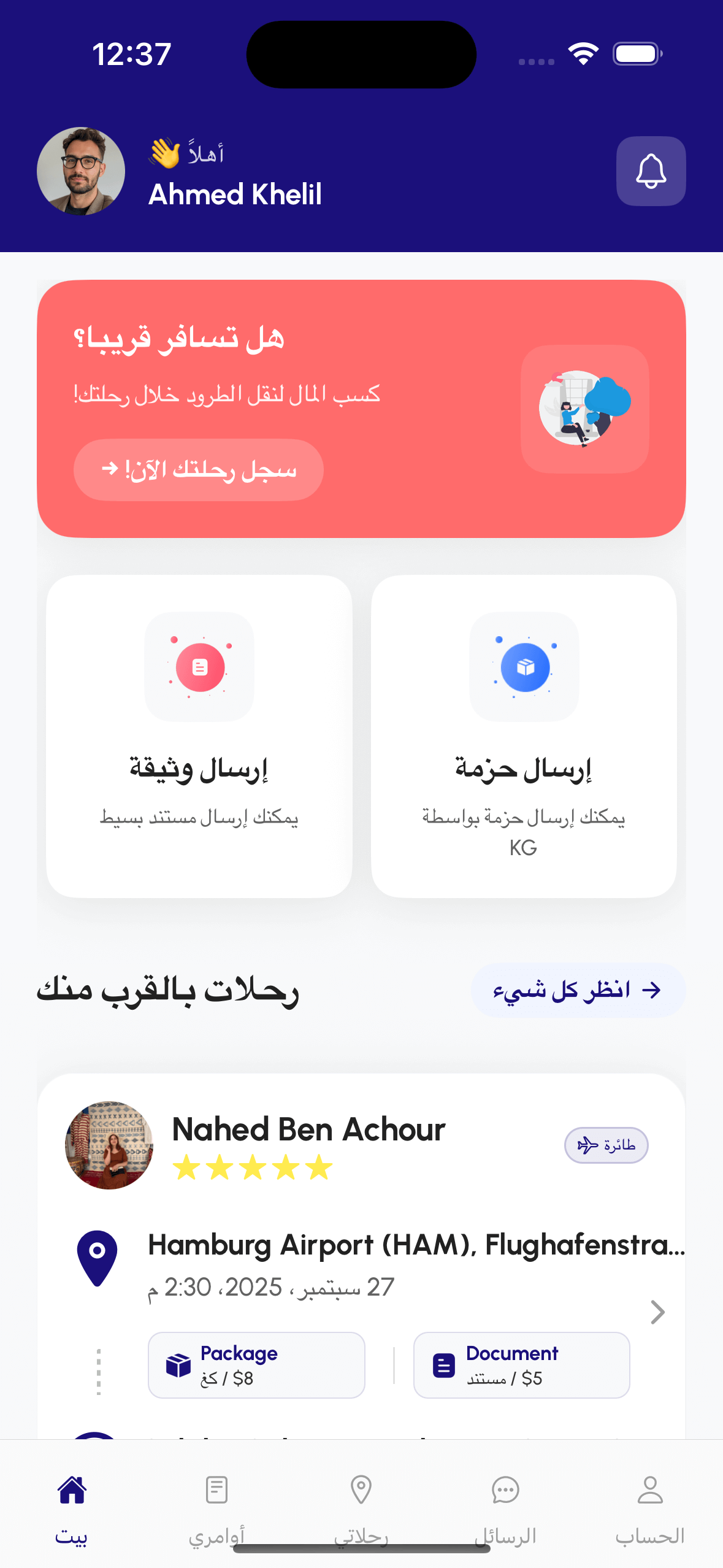This screenshot has height=1568, width=723.
Task: Tap the سجل رحلتك الآن button
Action: tap(199, 470)
